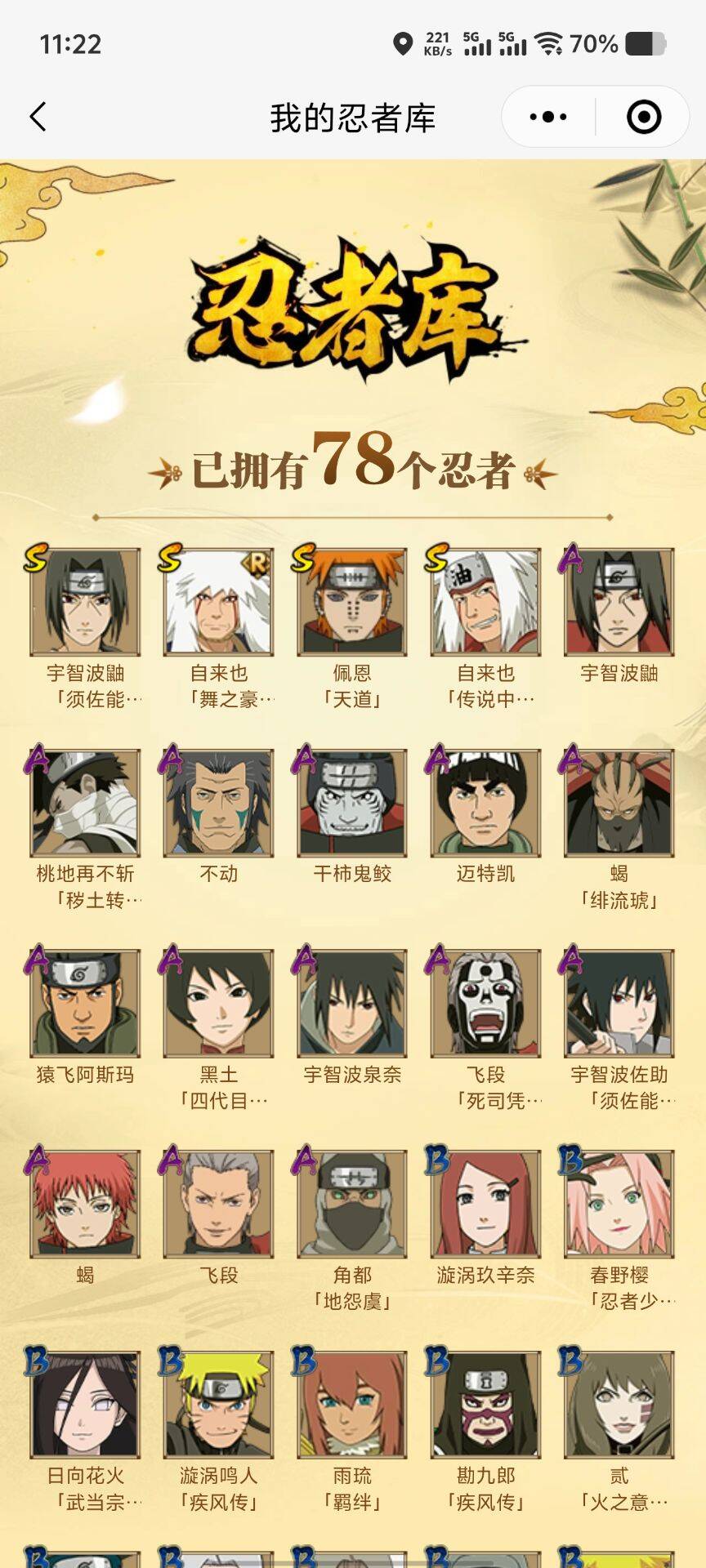View 勘九郎「疾风传」 ninja tile
Viewport: 706px width, 1568px height.
tap(485, 1405)
